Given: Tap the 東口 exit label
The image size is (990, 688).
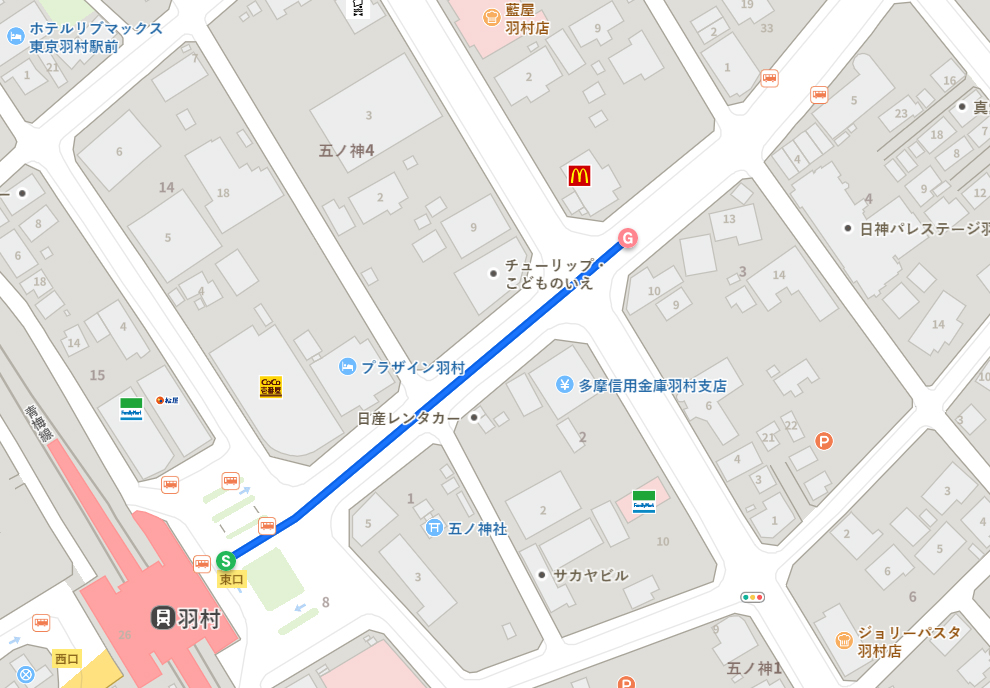Looking at the screenshot, I should [x=231, y=579].
